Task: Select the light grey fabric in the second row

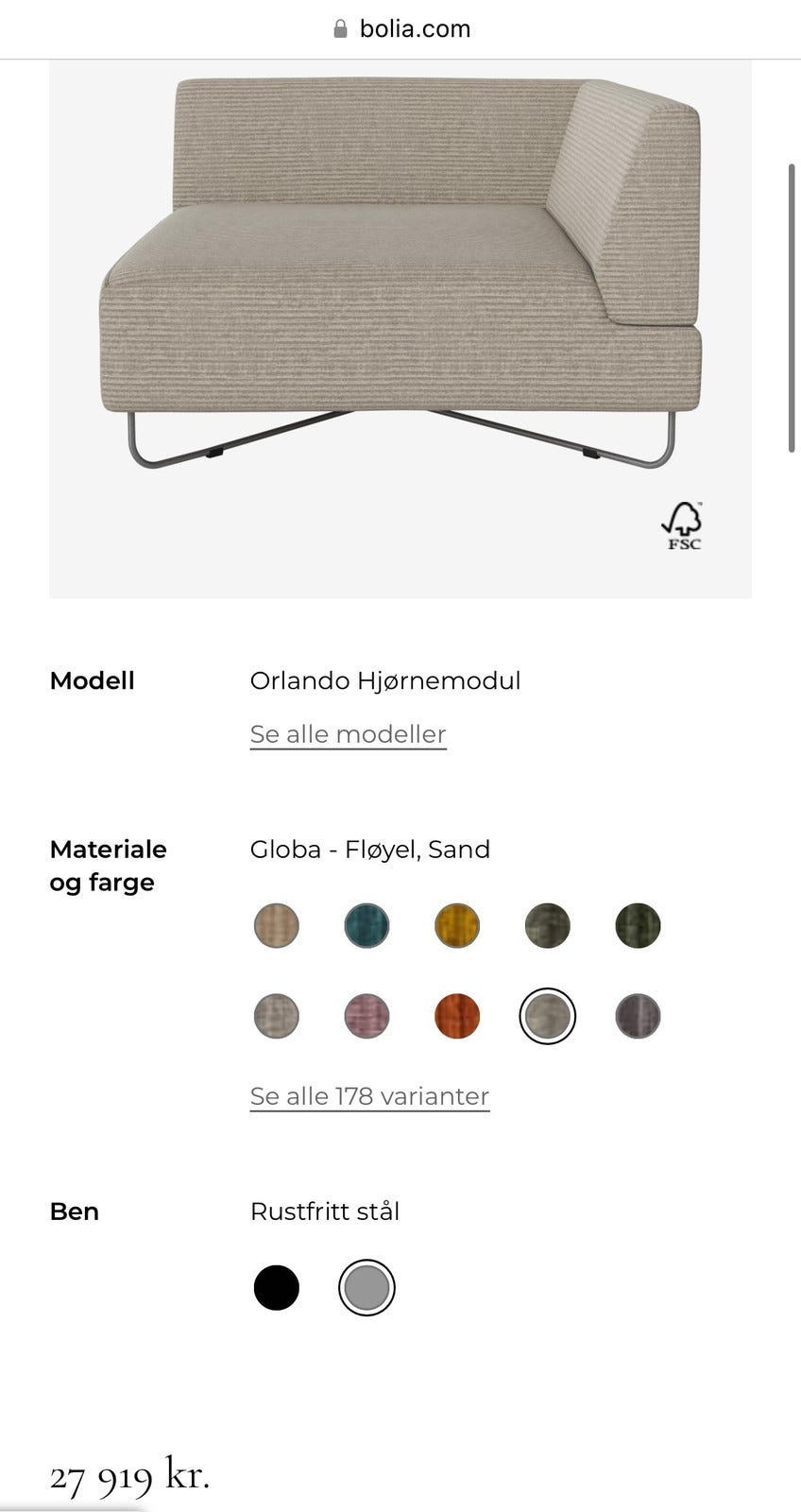Action: (276, 1016)
